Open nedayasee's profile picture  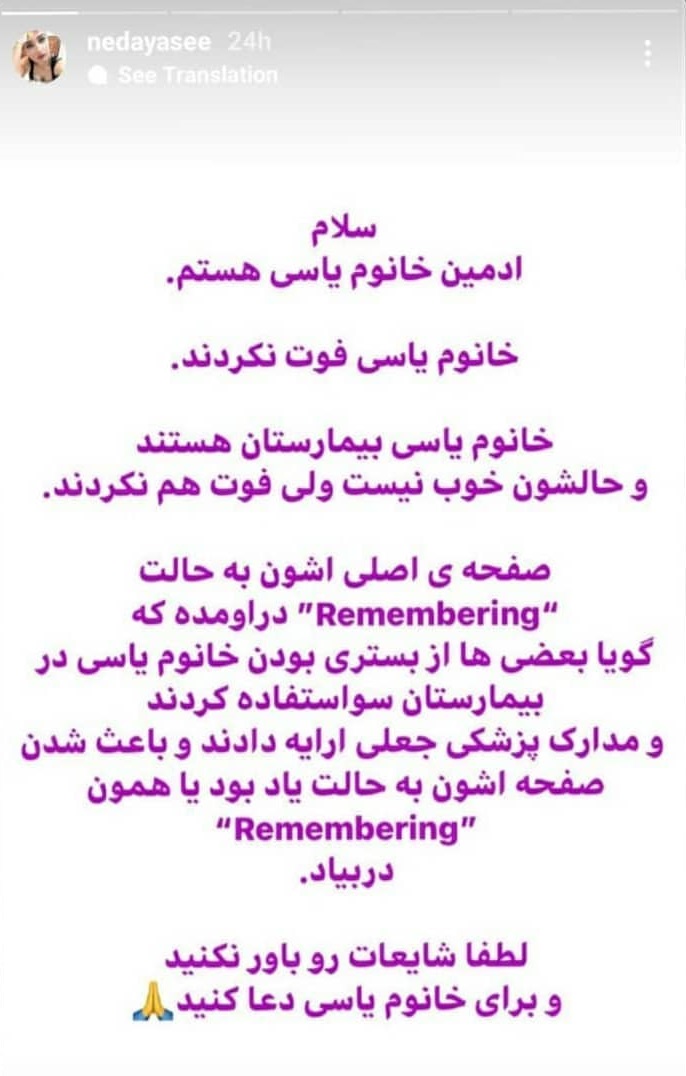click(38, 57)
